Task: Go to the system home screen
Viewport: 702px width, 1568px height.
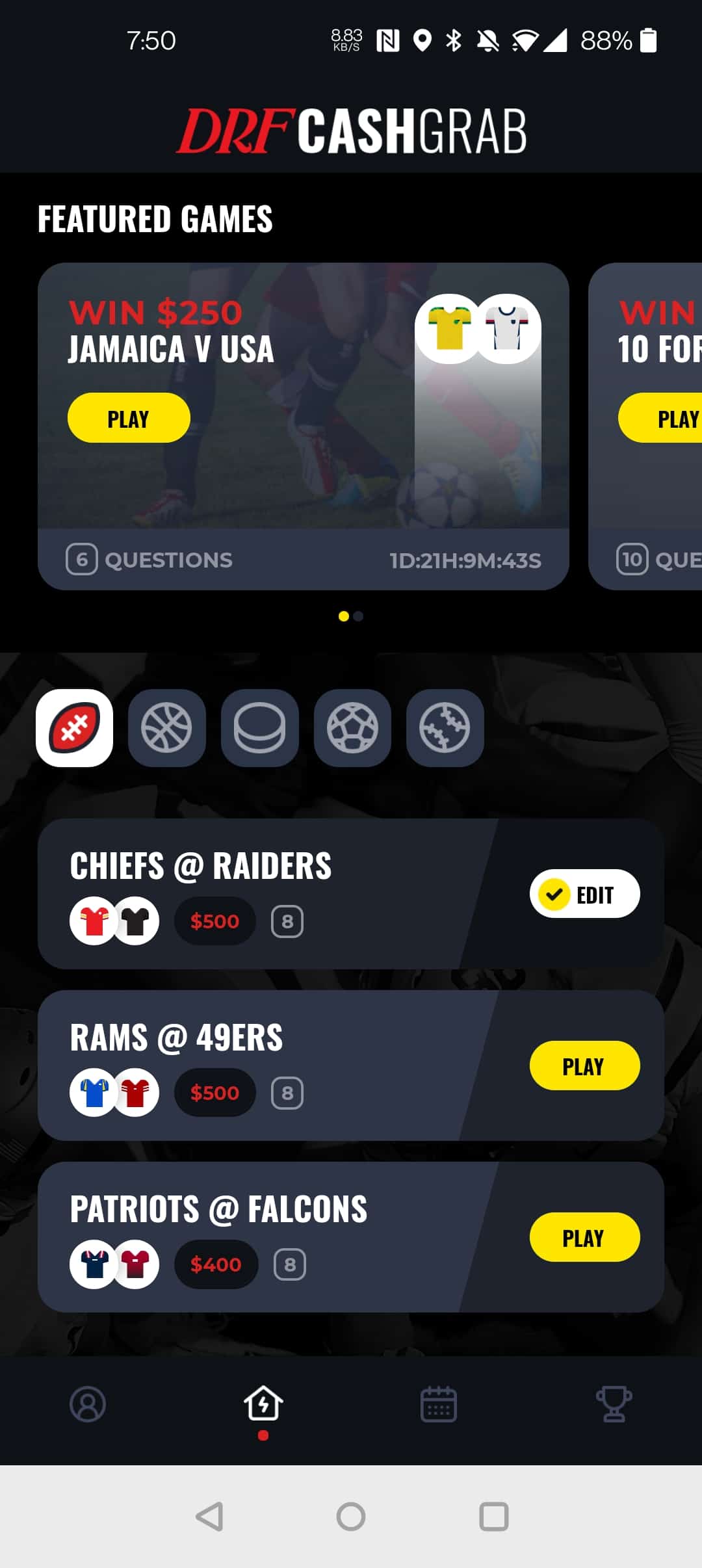Action: pos(351,1517)
